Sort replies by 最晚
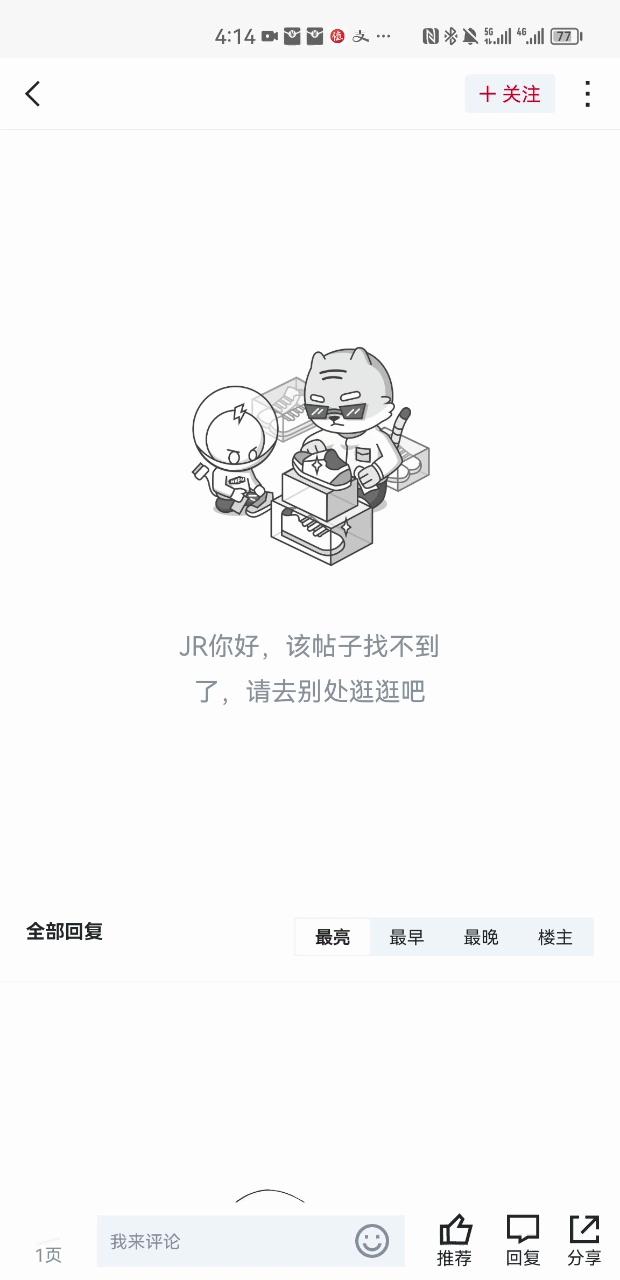The height and width of the screenshot is (1280, 620). [481, 937]
